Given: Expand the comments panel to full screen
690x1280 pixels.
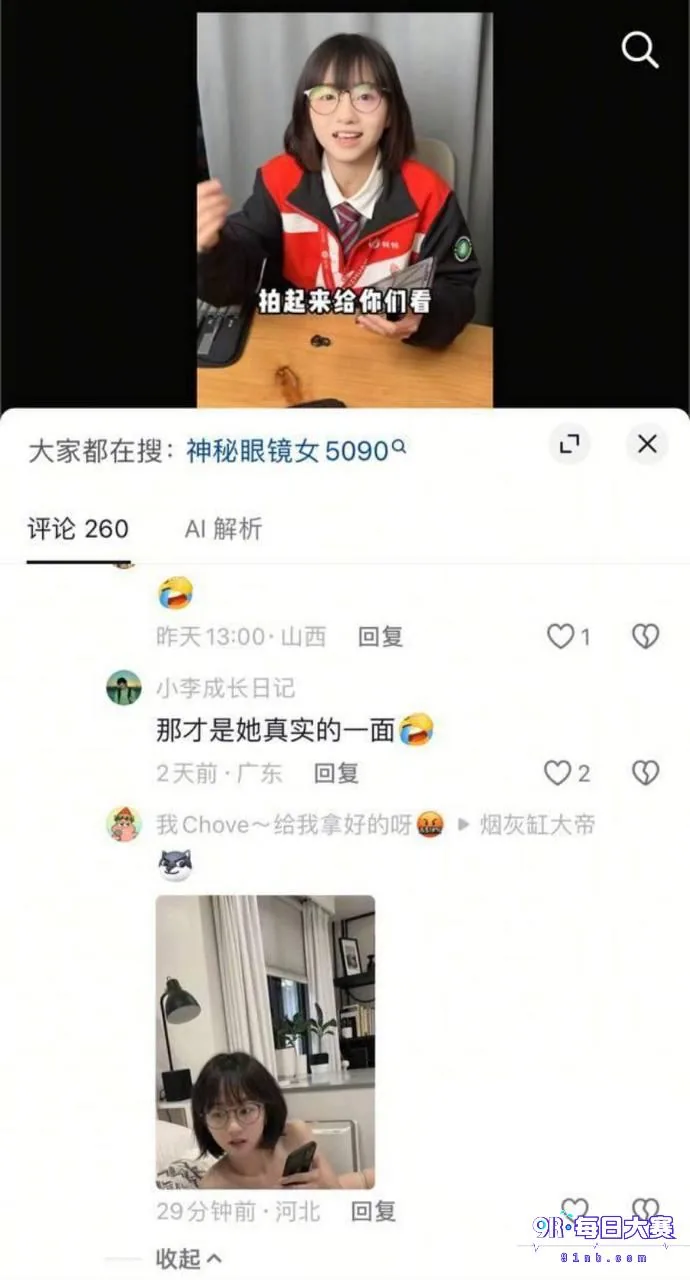Looking at the screenshot, I should (x=569, y=444).
